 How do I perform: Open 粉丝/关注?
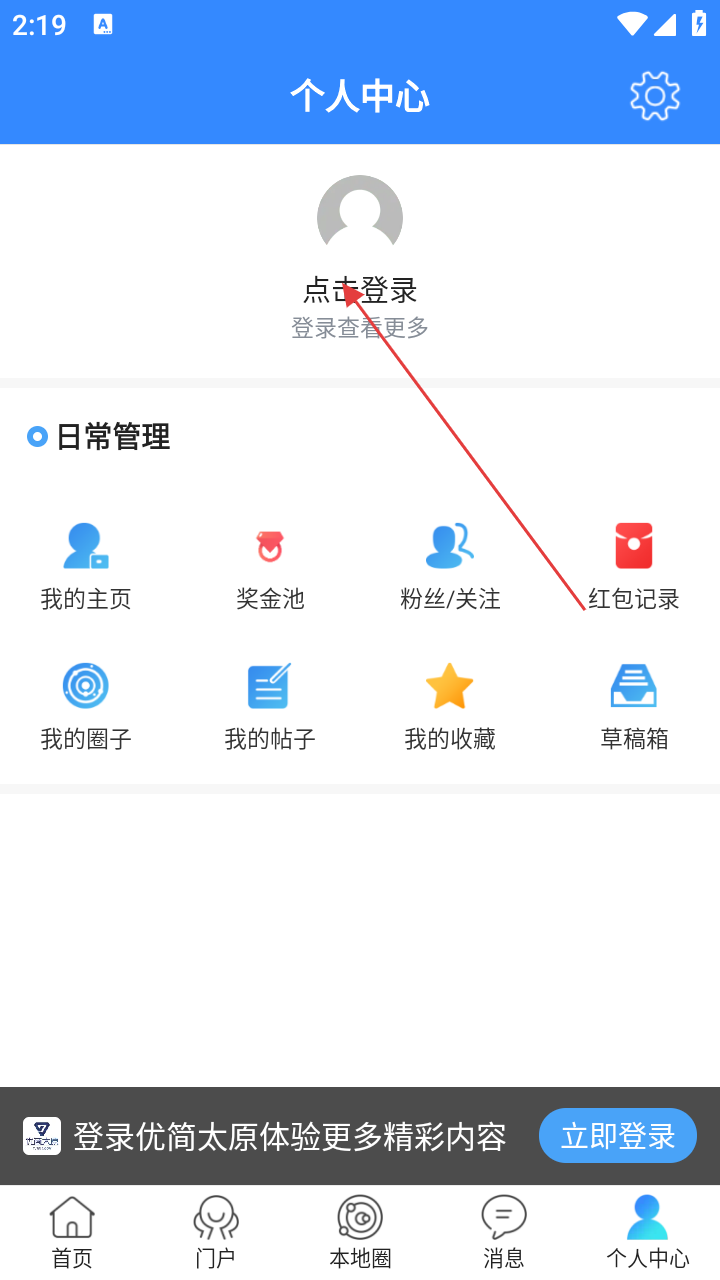pyautogui.click(x=450, y=565)
